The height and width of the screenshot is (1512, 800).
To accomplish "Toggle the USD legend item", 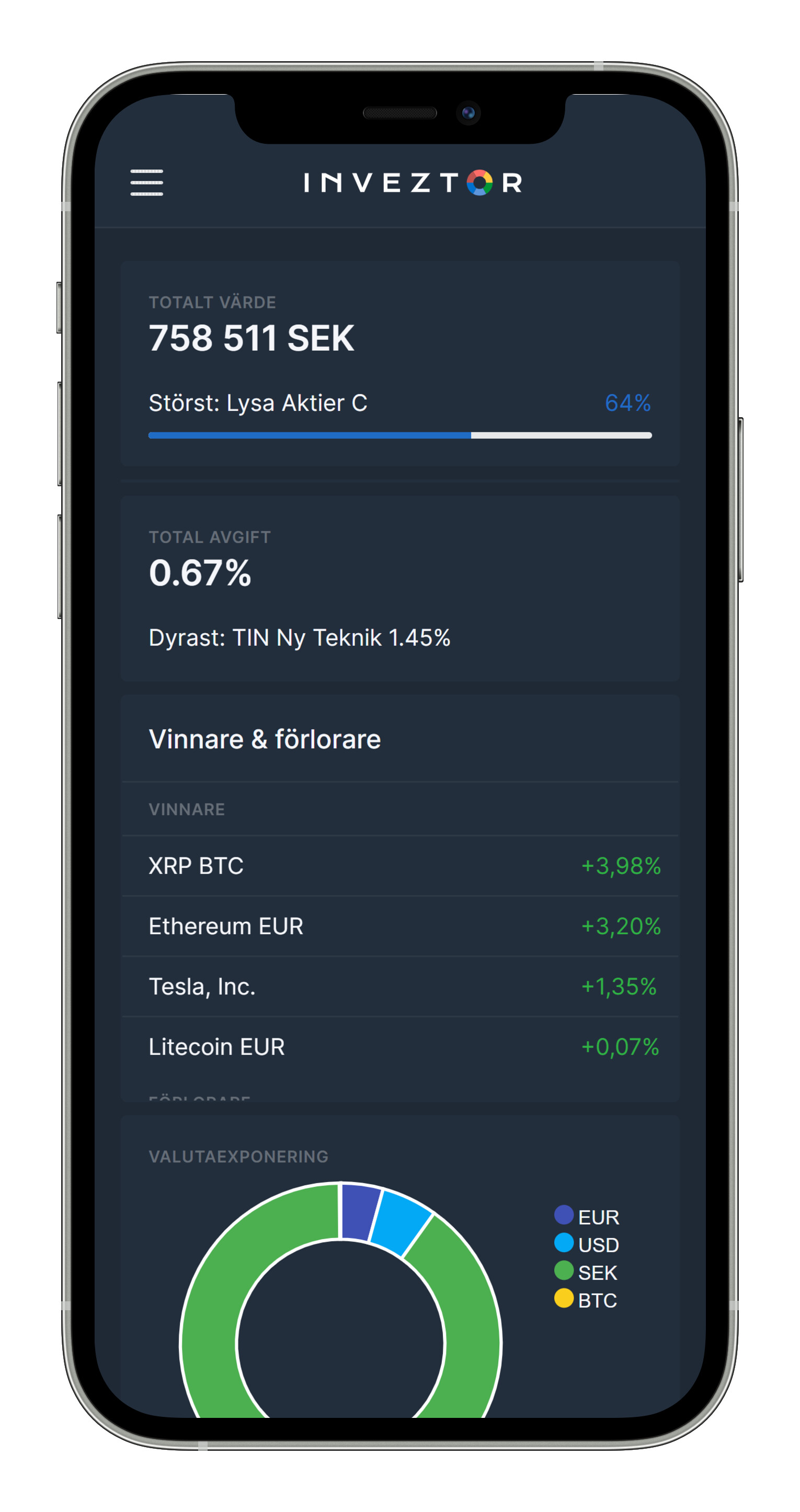I will click(x=587, y=1244).
